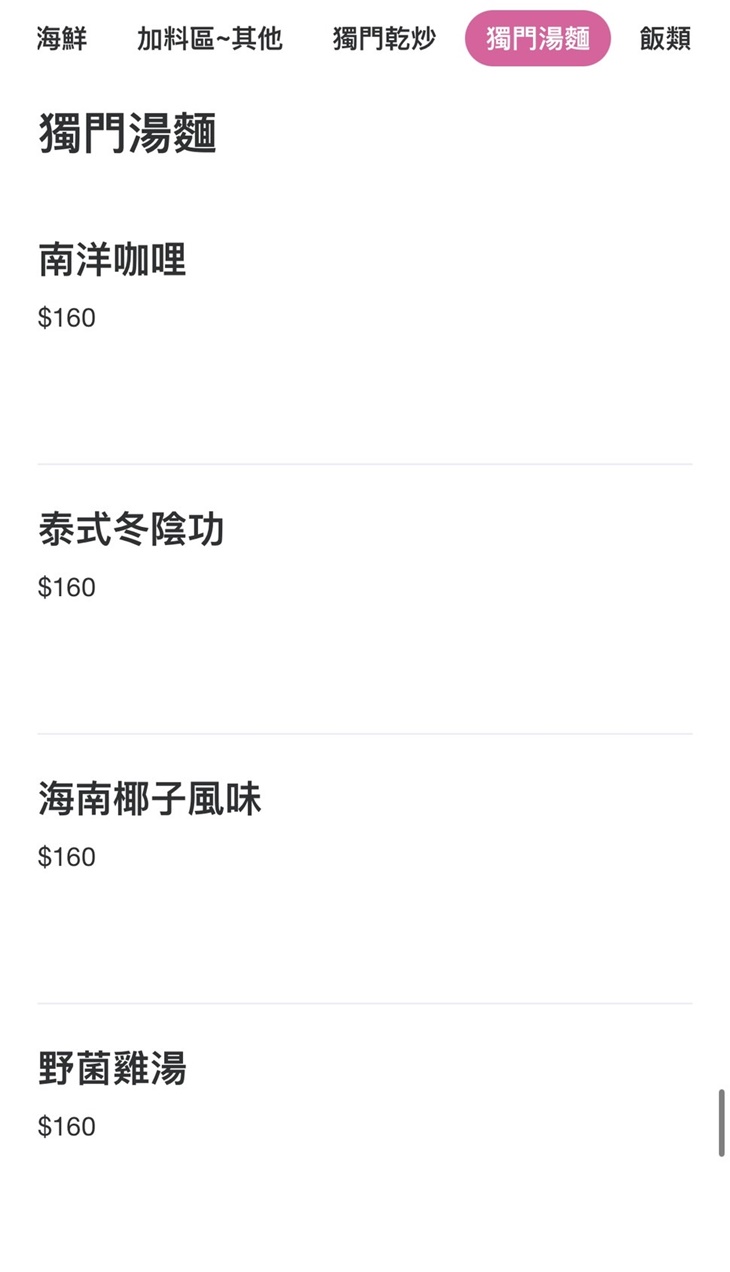This screenshot has width=730, height=1272.
Task: Click the divider above 海南椰子風味
Action: (x=365, y=731)
